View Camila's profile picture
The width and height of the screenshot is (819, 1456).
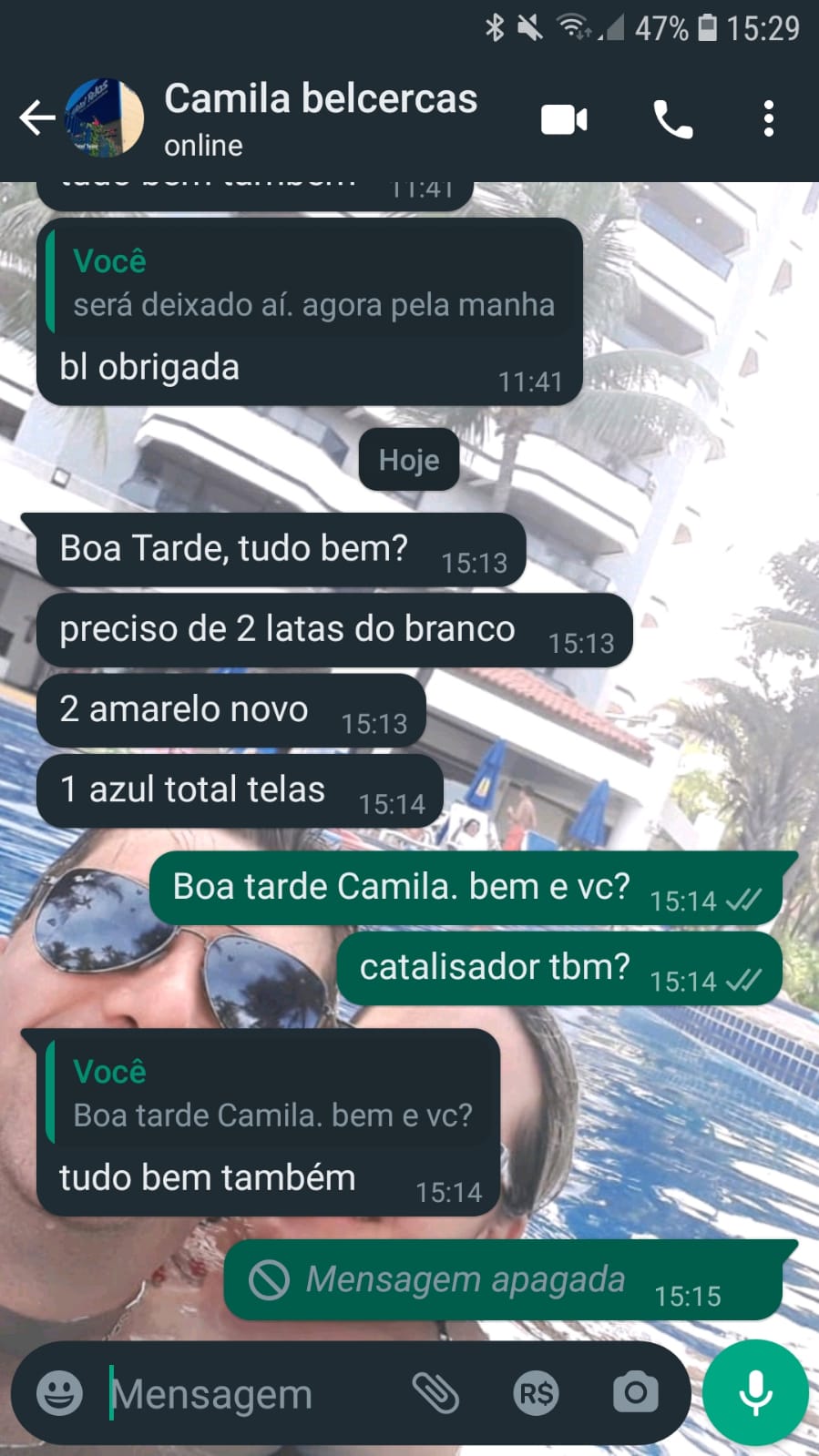coord(105,118)
